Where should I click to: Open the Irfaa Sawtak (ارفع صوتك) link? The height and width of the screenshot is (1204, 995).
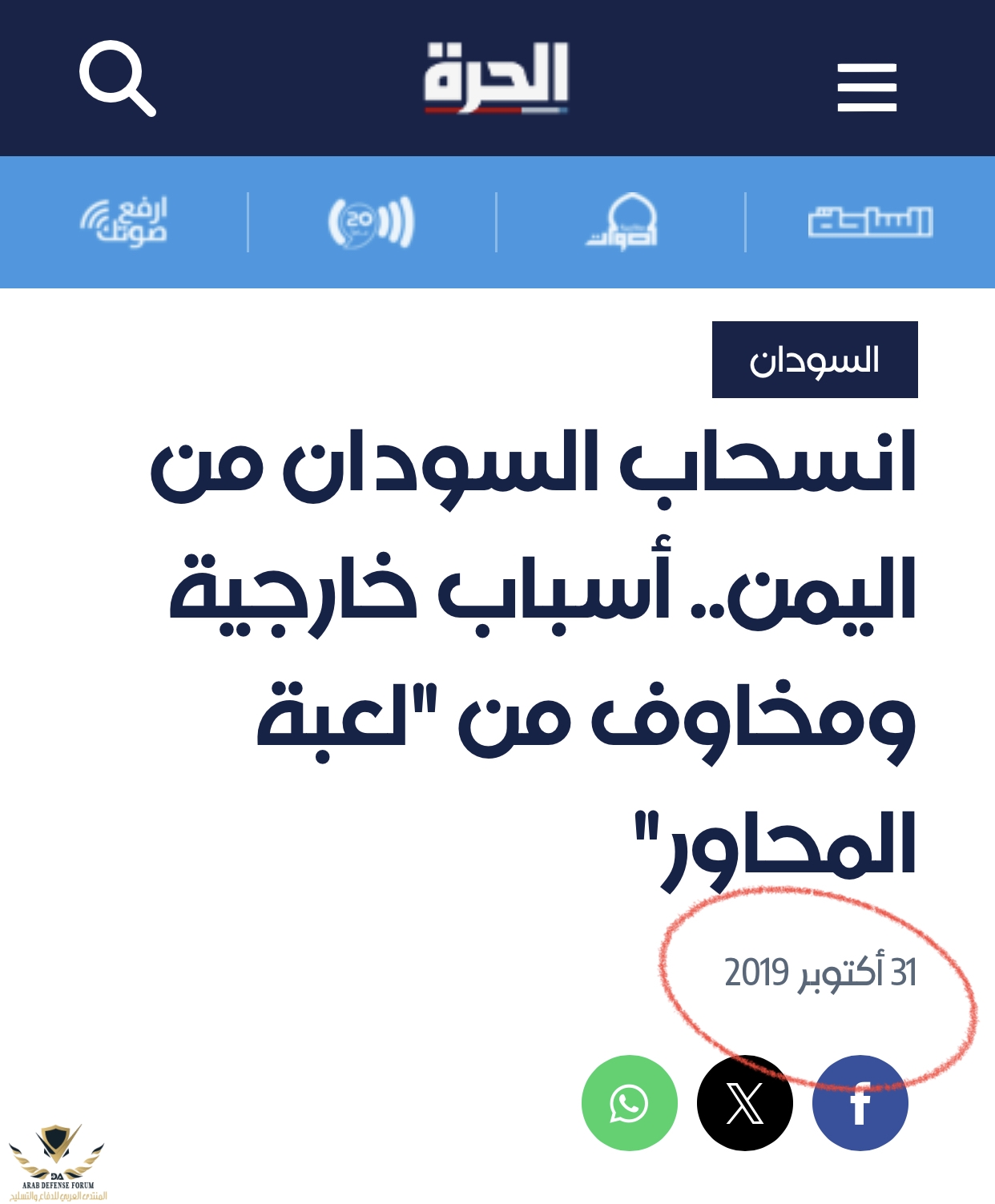123,222
